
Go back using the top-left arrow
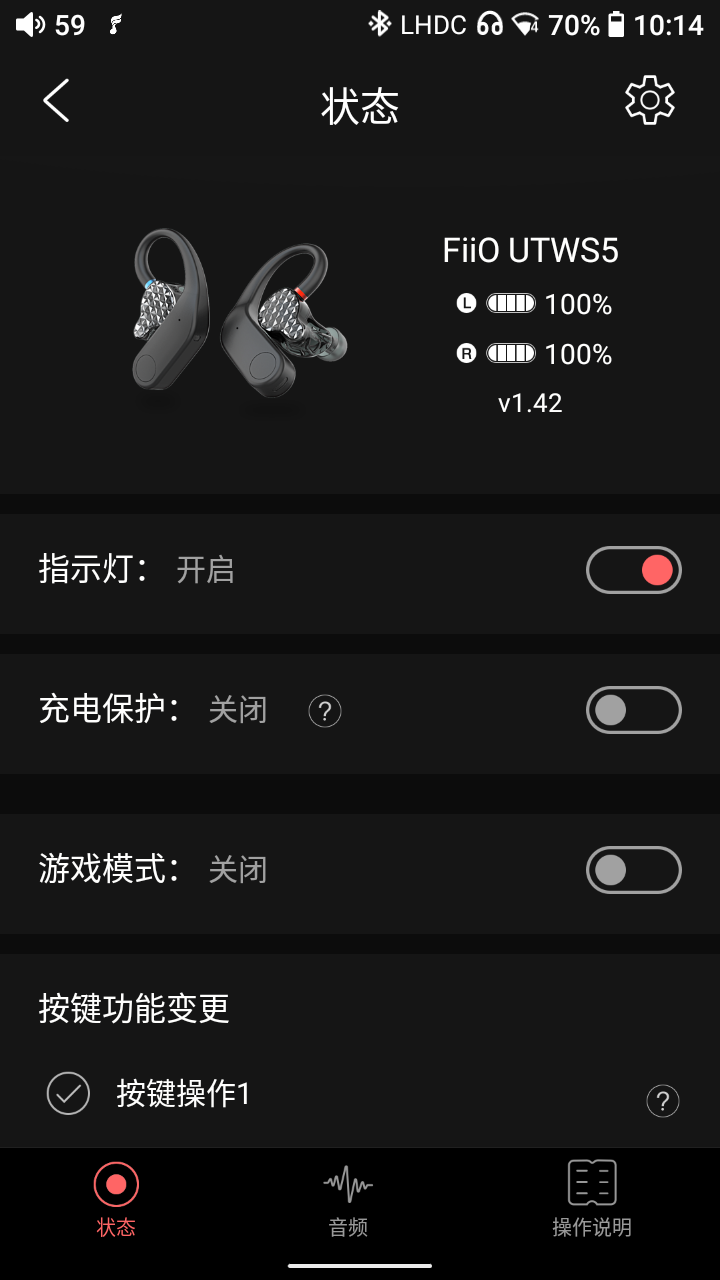click(57, 101)
